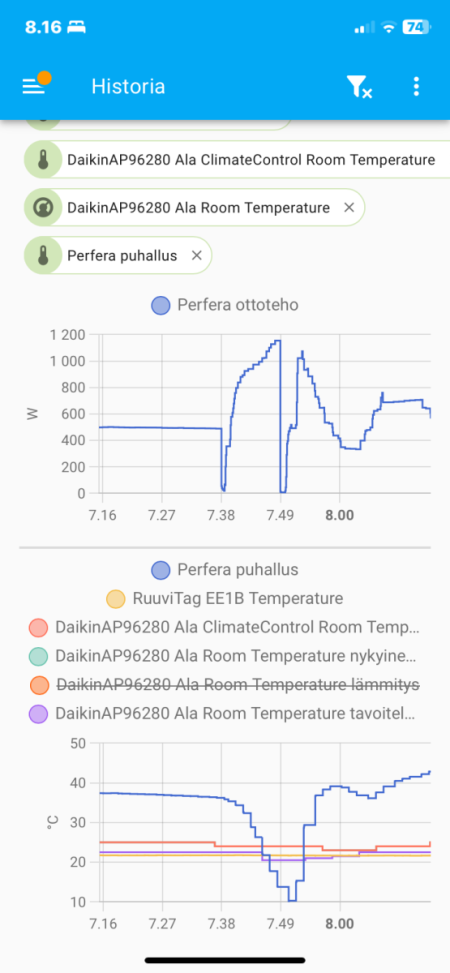This screenshot has width=450, height=973.
Task: Remove the Perfera puhallus entity chip
Action: tap(197, 255)
